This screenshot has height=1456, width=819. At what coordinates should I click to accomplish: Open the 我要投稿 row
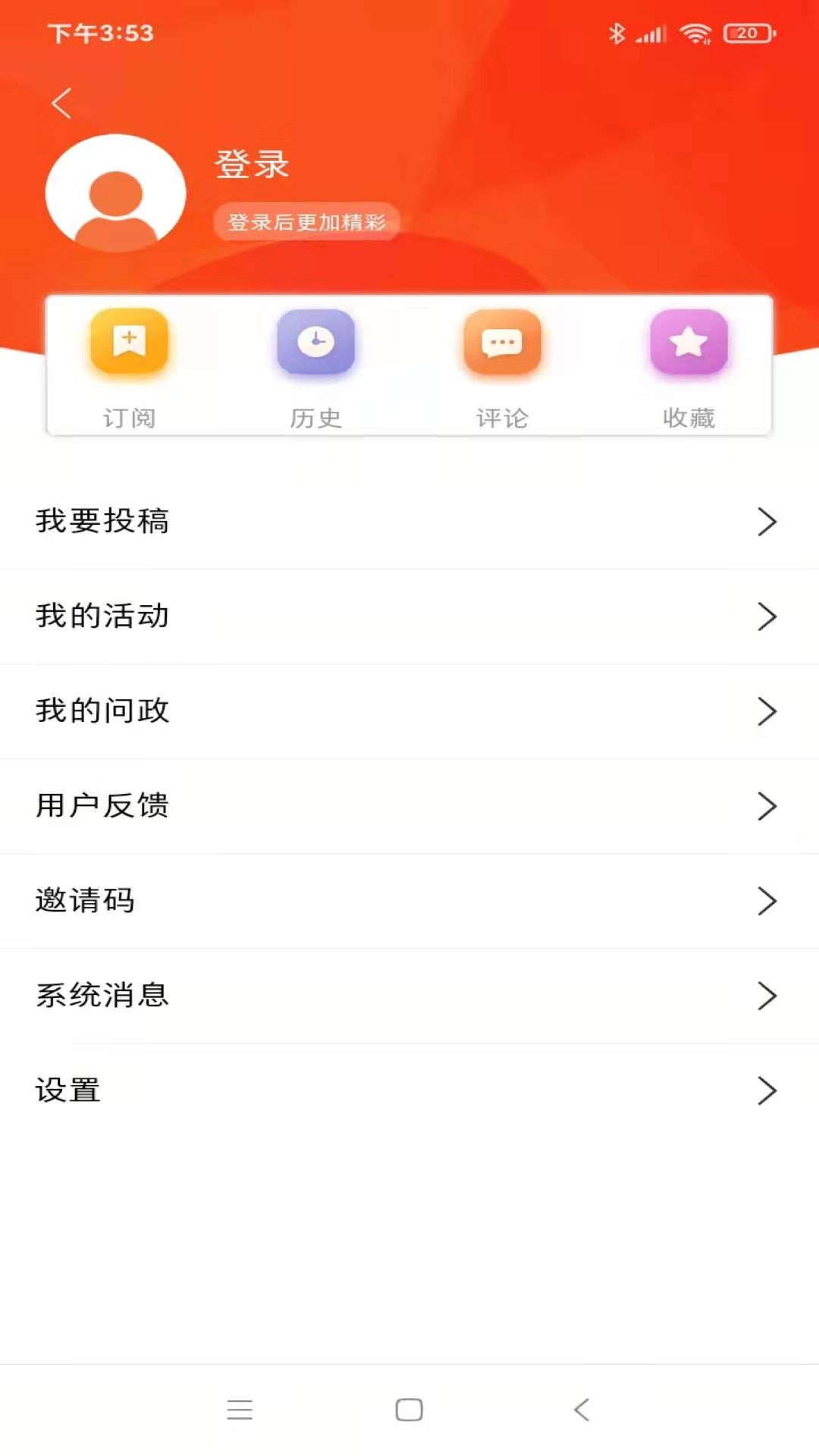(x=409, y=522)
